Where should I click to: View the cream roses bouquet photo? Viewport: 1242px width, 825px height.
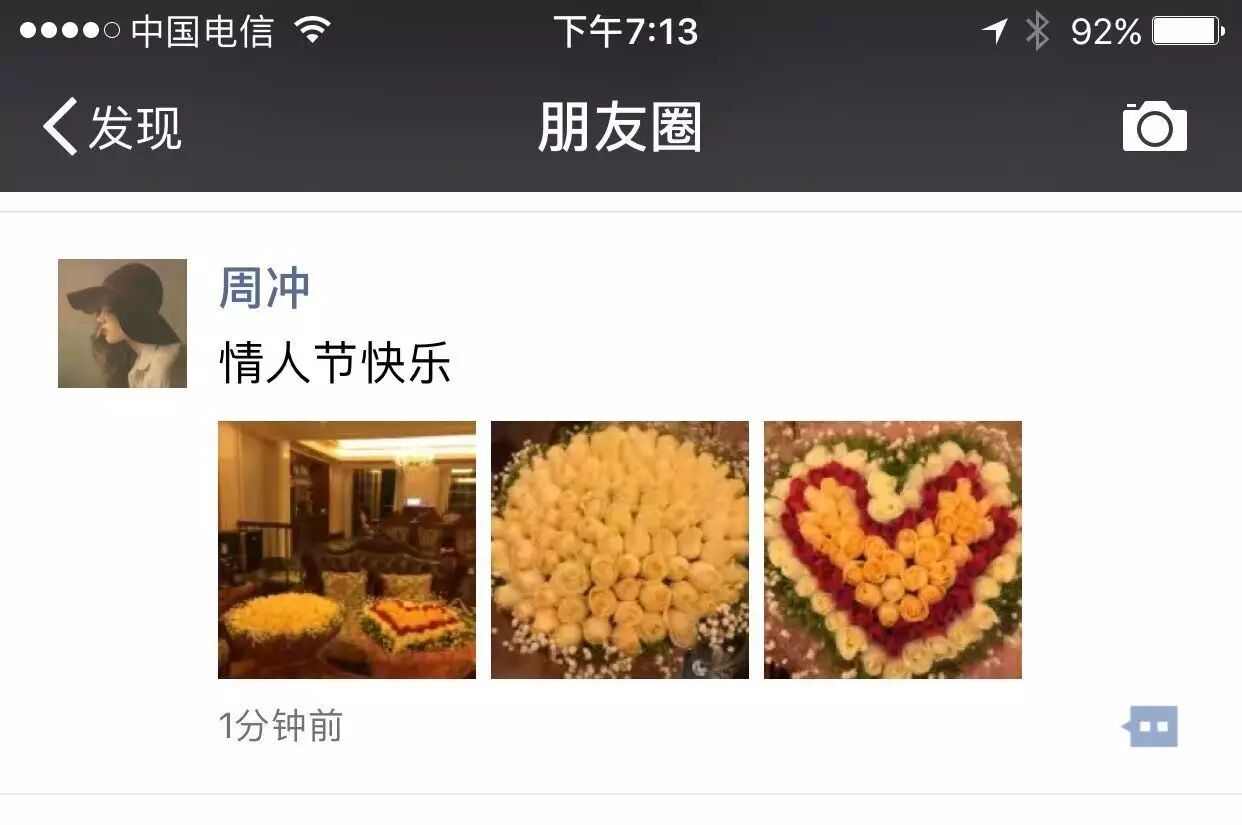(620, 550)
